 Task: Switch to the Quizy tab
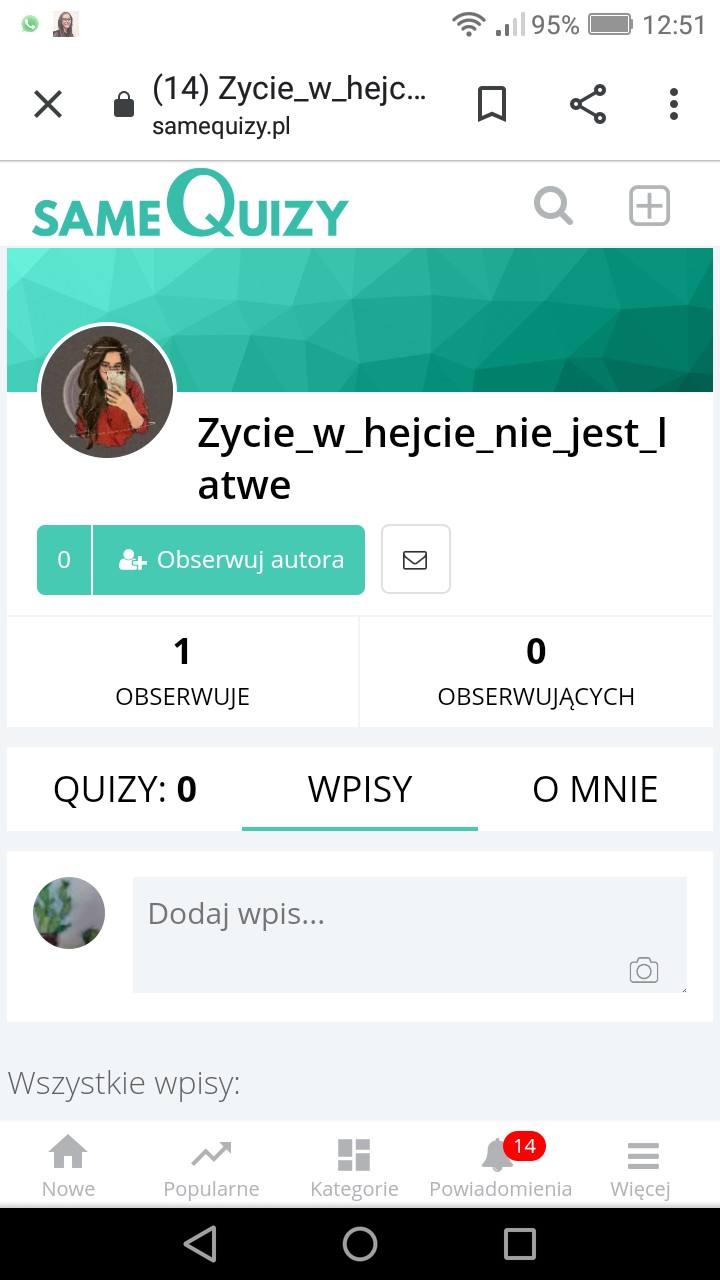125,790
